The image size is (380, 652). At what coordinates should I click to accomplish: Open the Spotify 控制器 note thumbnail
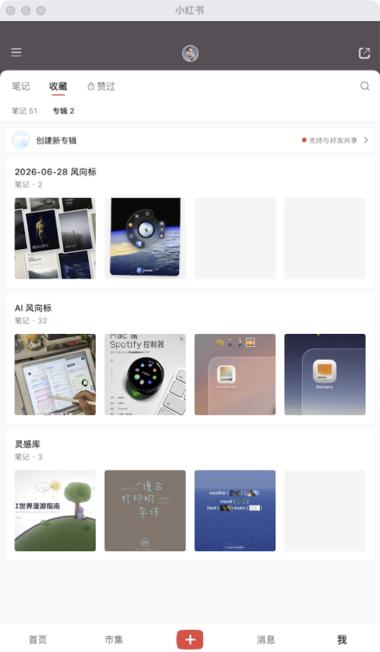pyautogui.click(x=145, y=374)
